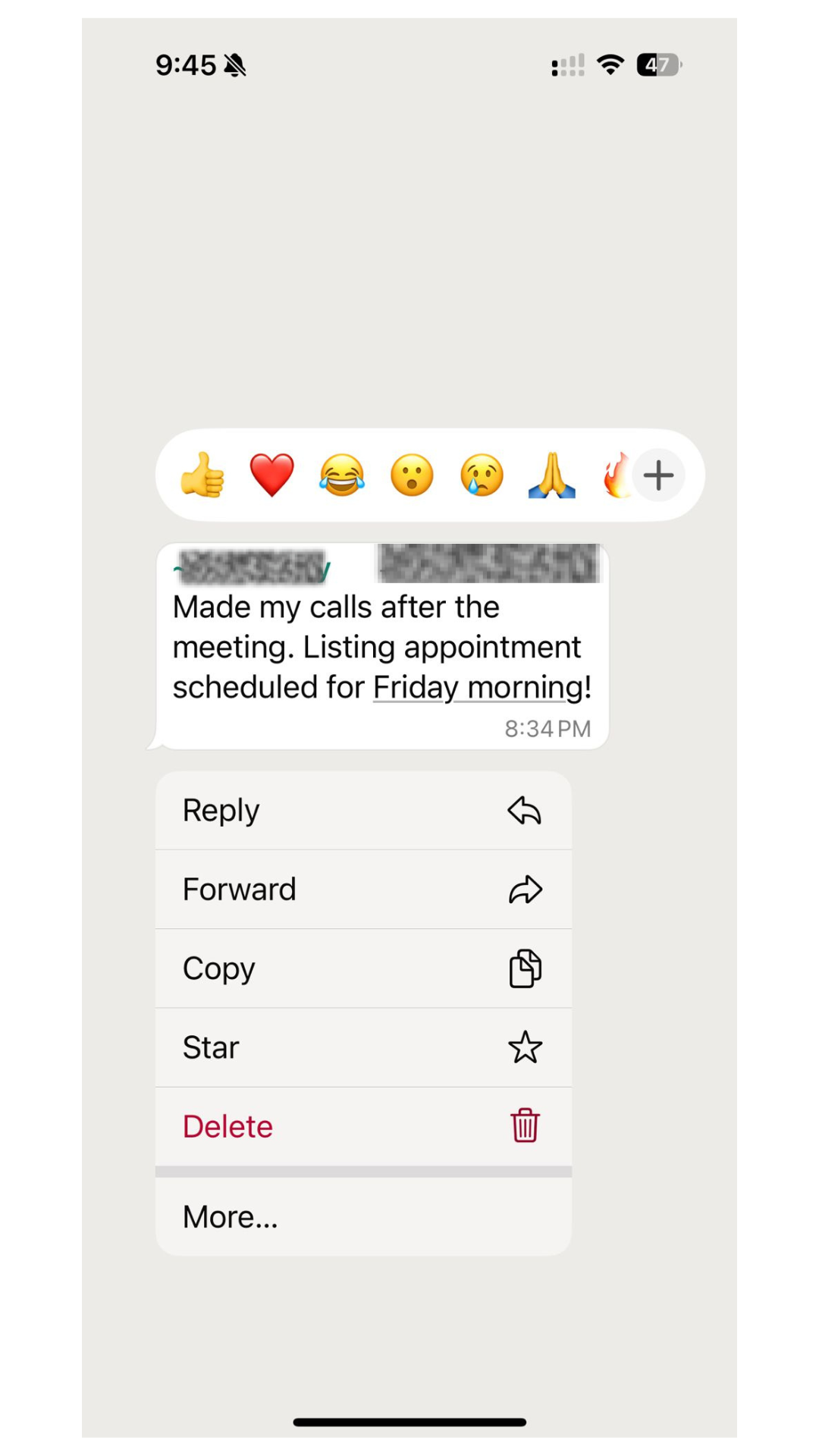
Task: React with the laughing tears emoji
Action: [342, 475]
